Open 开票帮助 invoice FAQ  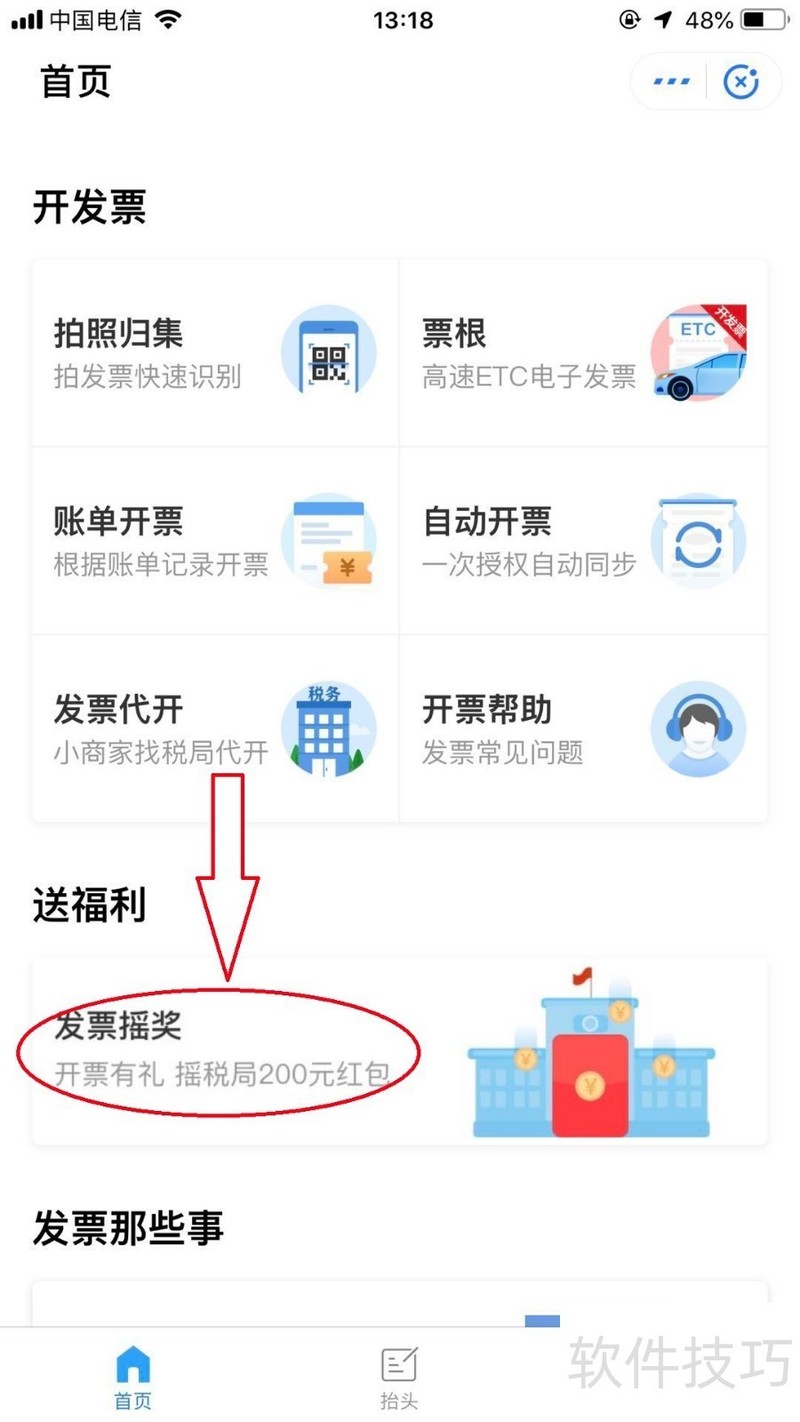[x=583, y=729]
